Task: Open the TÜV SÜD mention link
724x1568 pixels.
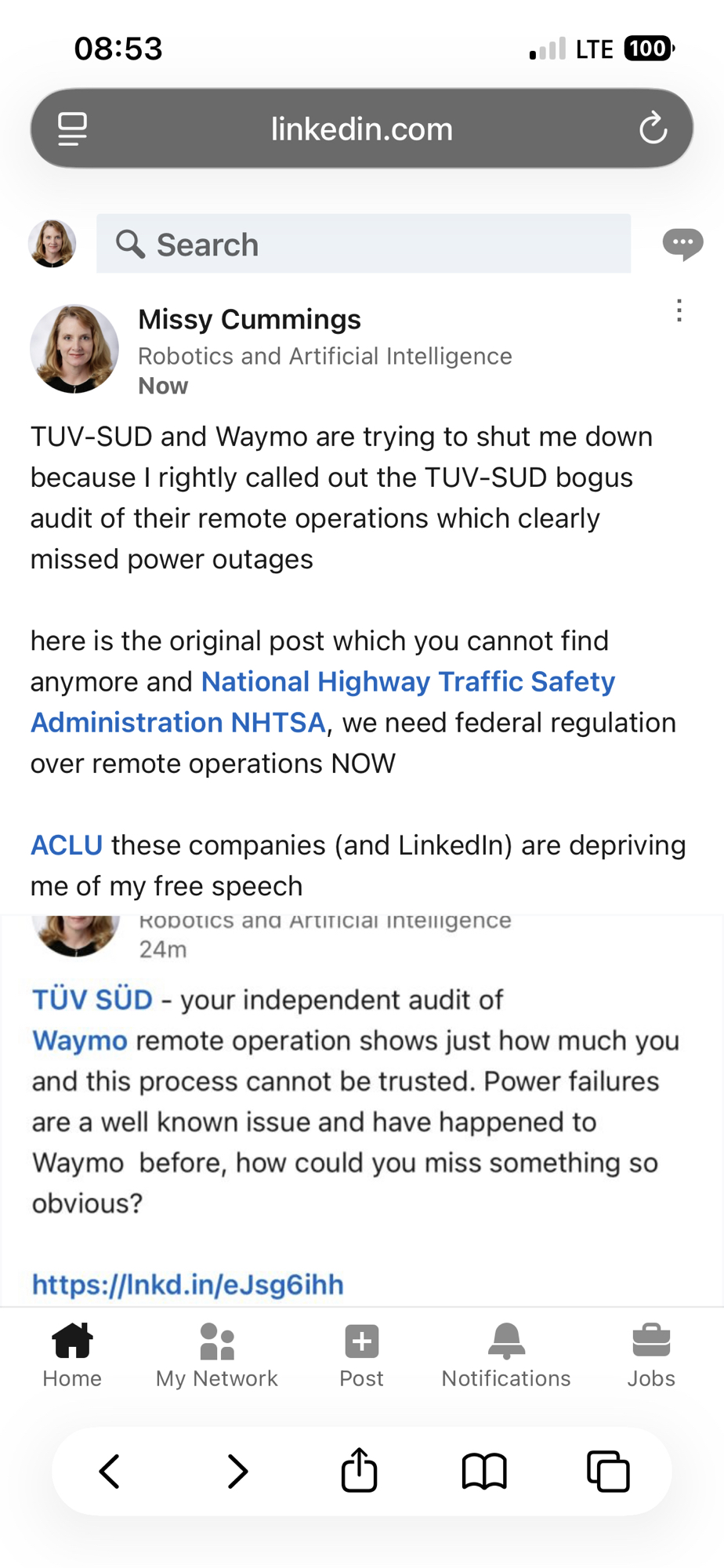Action: click(92, 1000)
